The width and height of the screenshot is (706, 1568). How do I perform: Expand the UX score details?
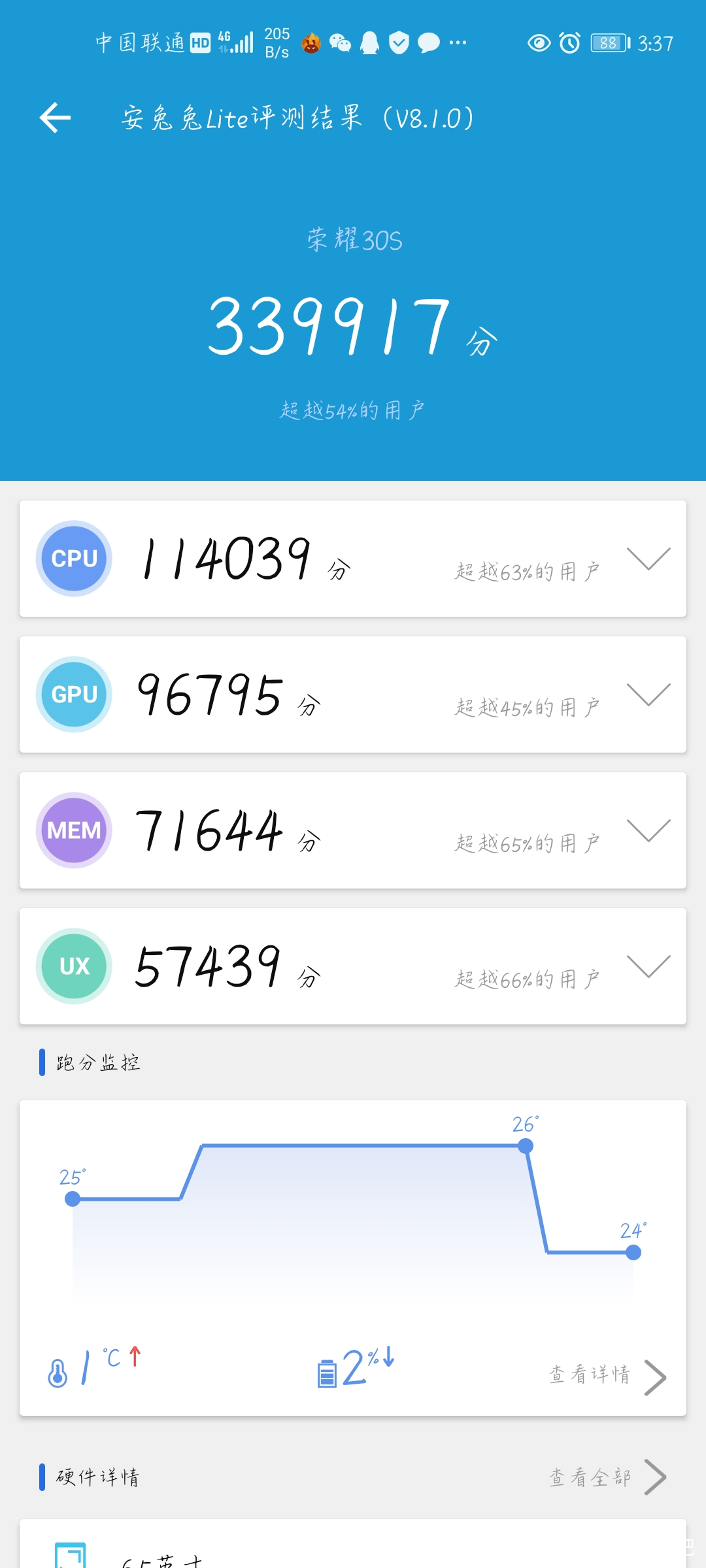point(648,966)
